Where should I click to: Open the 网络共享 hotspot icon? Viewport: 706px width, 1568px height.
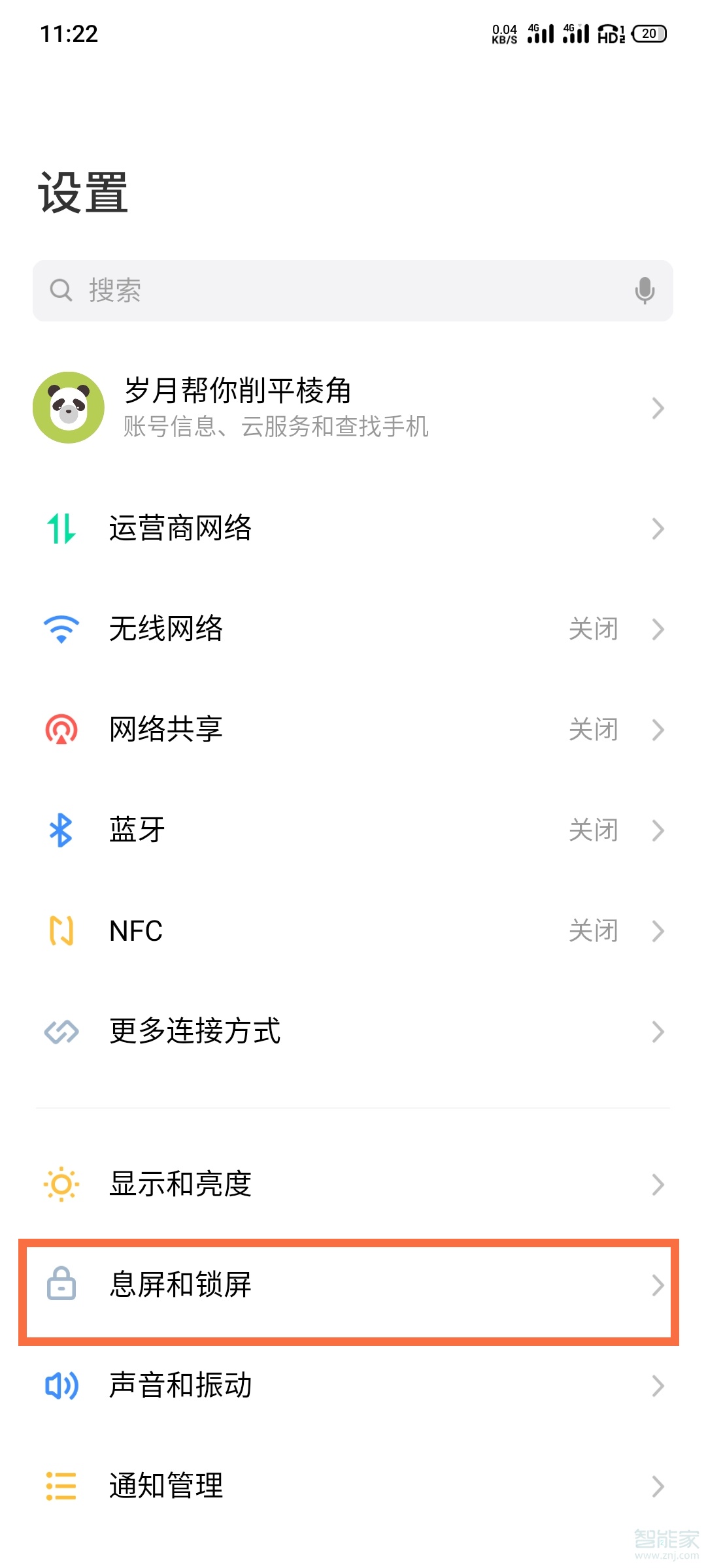pyautogui.click(x=59, y=729)
